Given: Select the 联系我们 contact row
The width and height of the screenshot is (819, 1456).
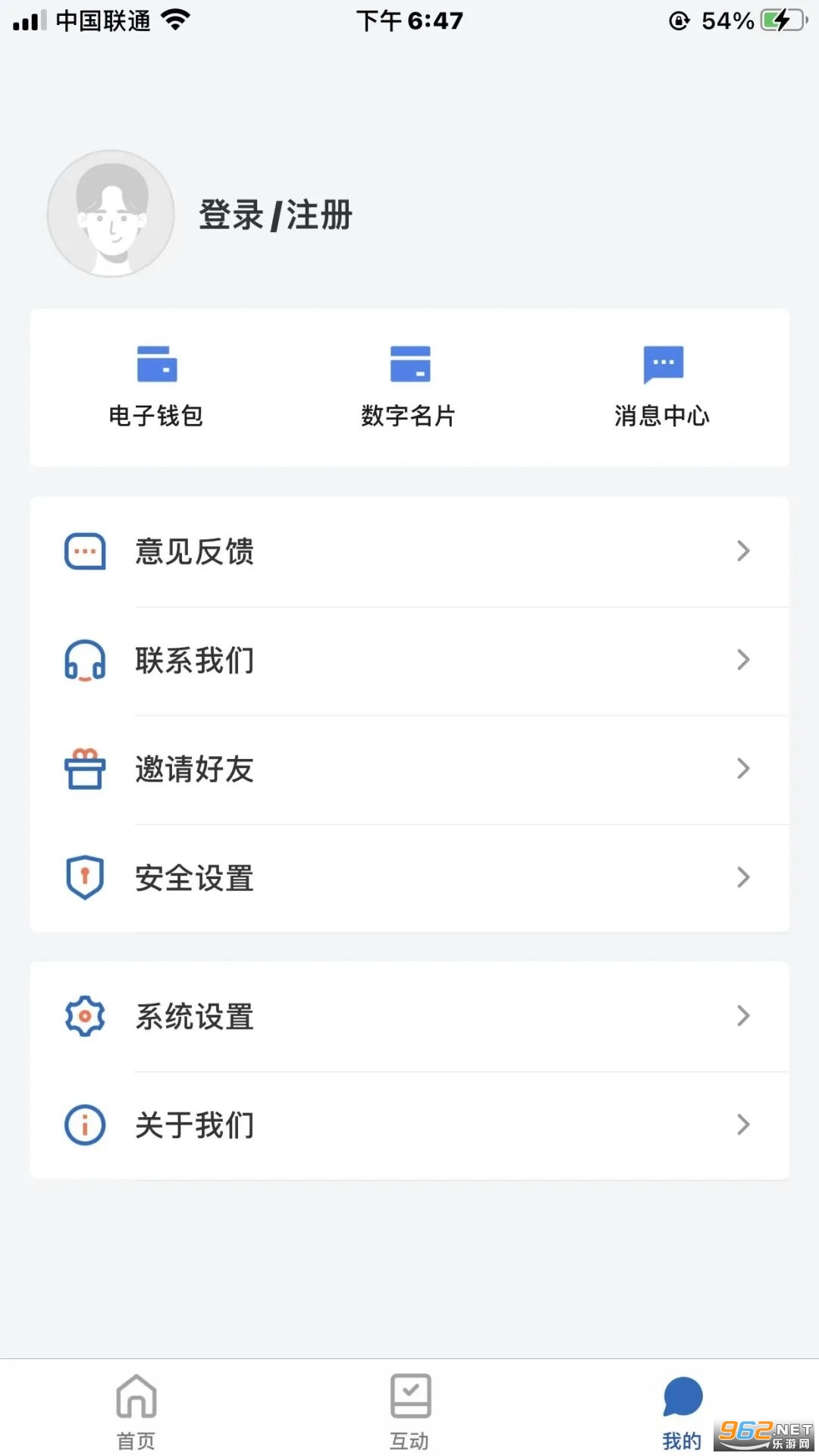Looking at the screenshot, I should [x=409, y=661].
